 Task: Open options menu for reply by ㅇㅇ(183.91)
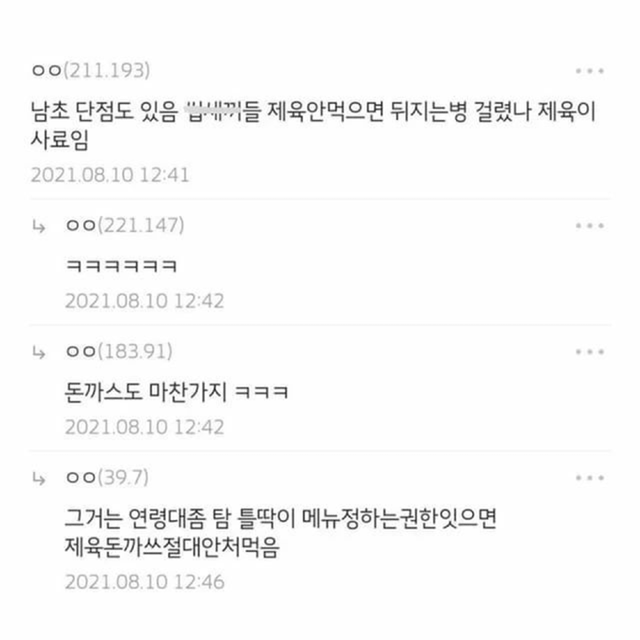[x=589, y=352]
